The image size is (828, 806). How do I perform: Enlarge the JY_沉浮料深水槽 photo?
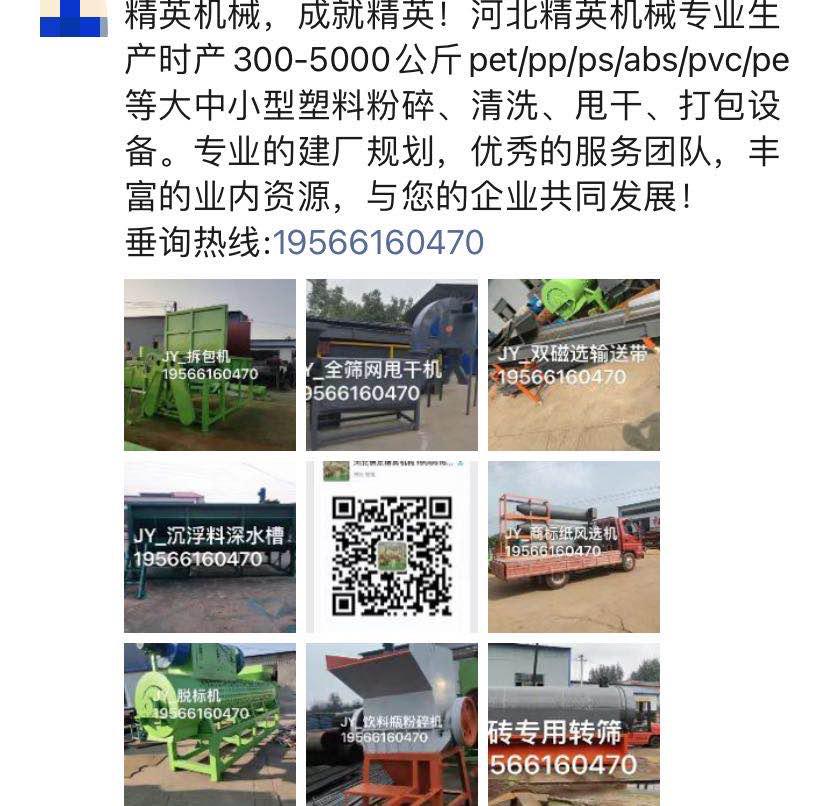pos(210,547)
